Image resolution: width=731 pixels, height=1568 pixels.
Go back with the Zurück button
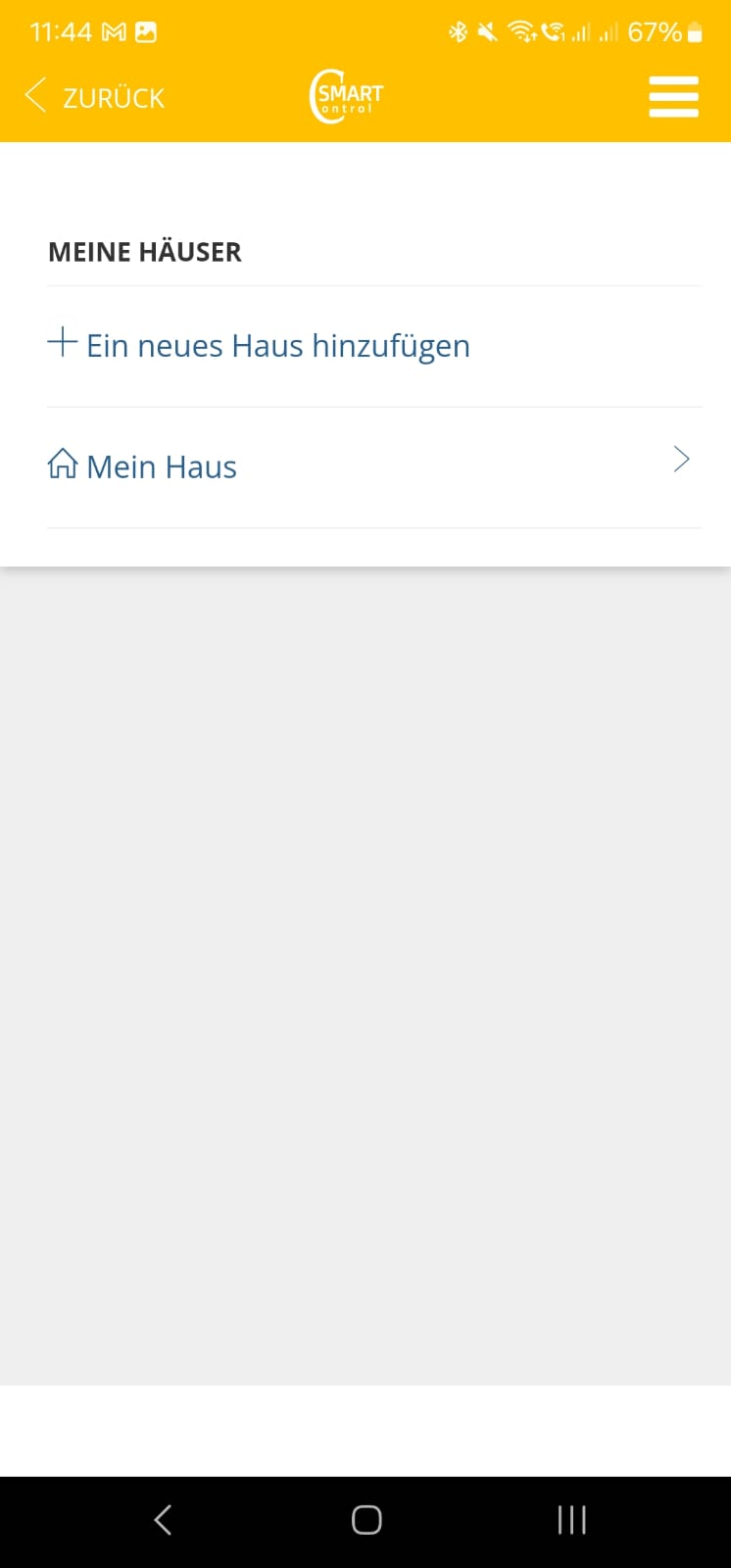(95, 97)
